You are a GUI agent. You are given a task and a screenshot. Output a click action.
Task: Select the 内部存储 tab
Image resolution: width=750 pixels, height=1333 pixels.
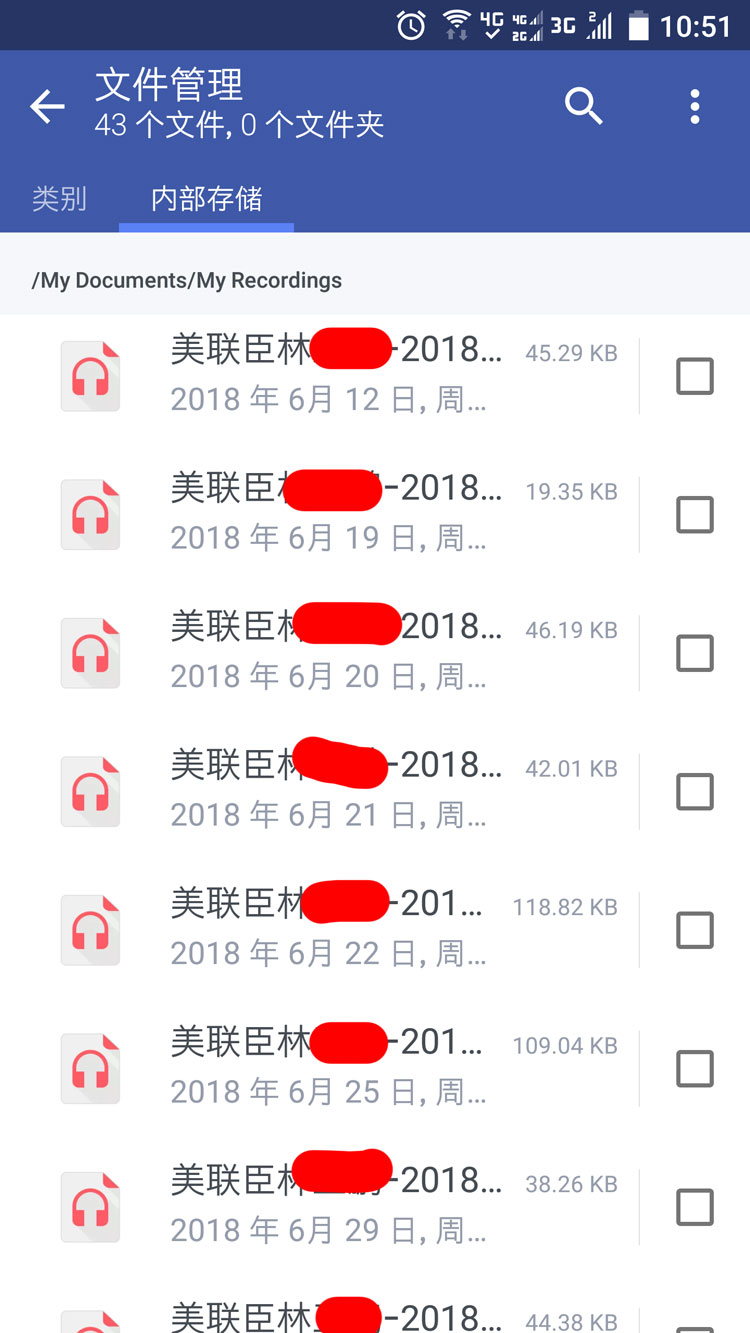point(206,199)
